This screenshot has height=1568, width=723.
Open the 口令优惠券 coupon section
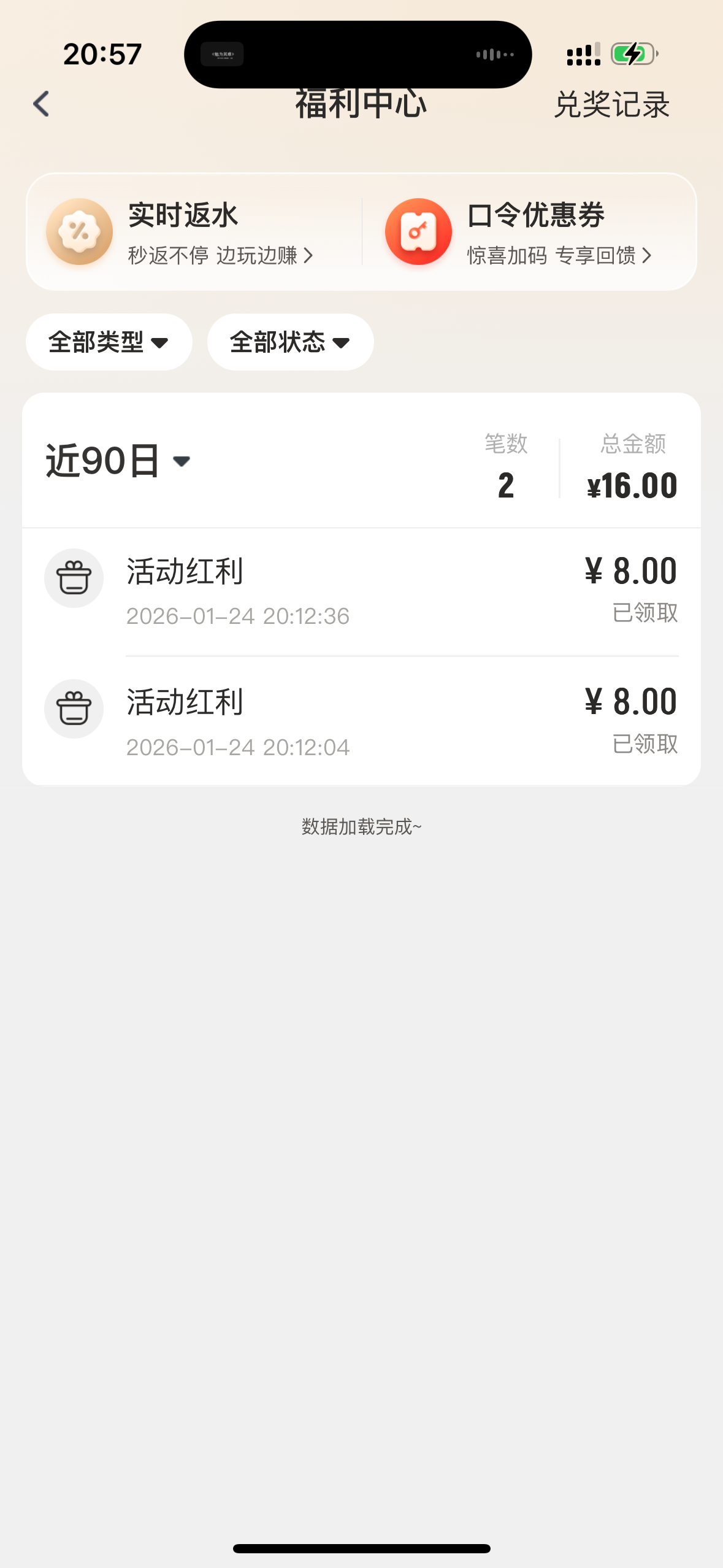[534, 215]
